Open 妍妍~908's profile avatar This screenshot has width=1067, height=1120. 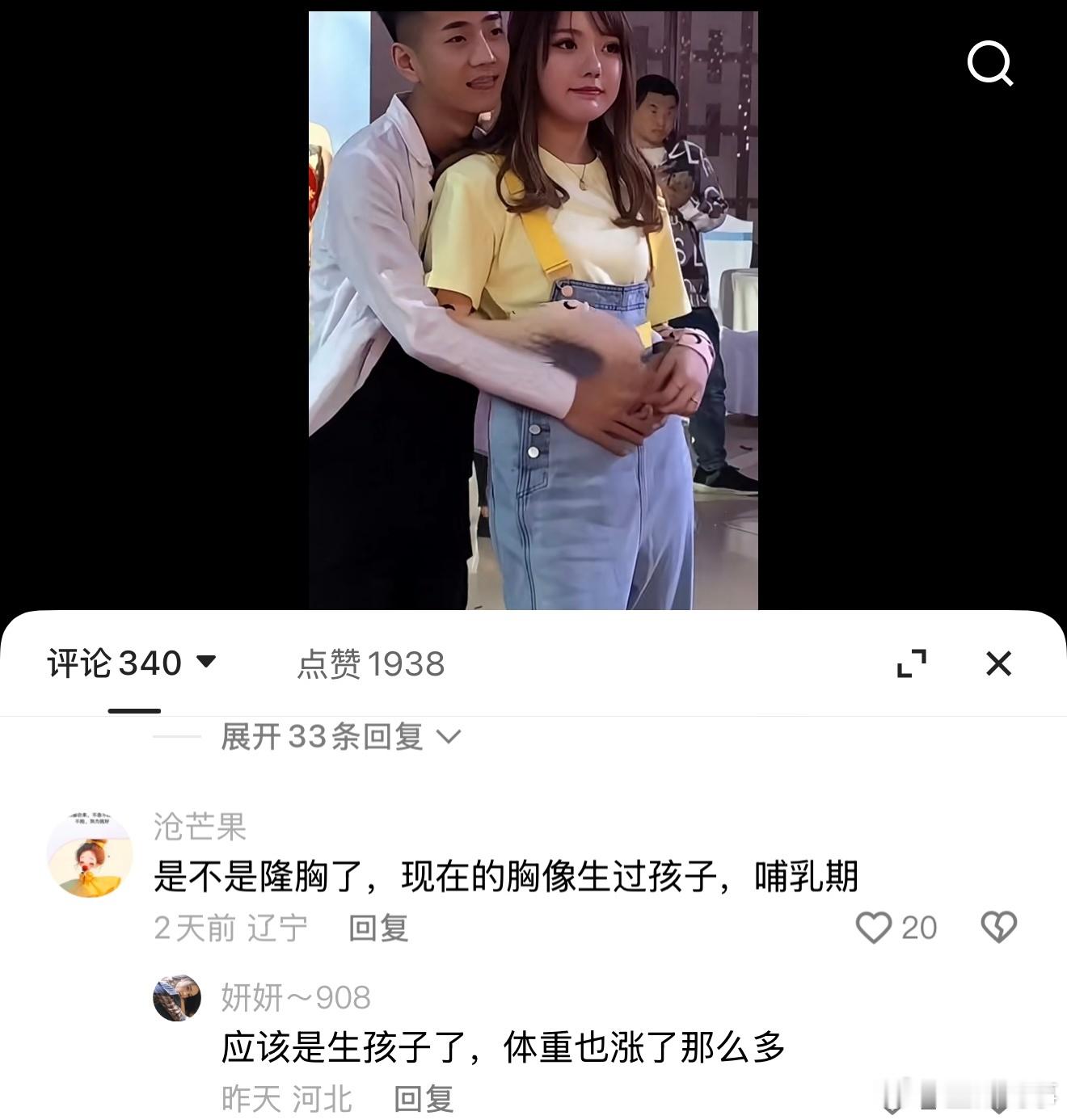pos(179,1000)
